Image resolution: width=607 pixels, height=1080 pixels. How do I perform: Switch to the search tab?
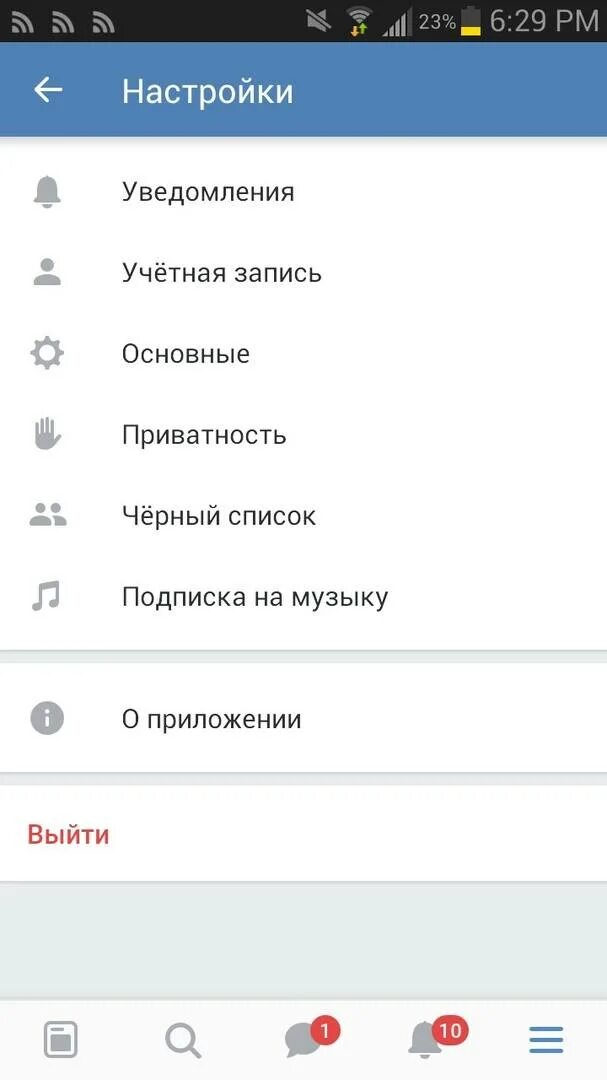[182, 1041]
